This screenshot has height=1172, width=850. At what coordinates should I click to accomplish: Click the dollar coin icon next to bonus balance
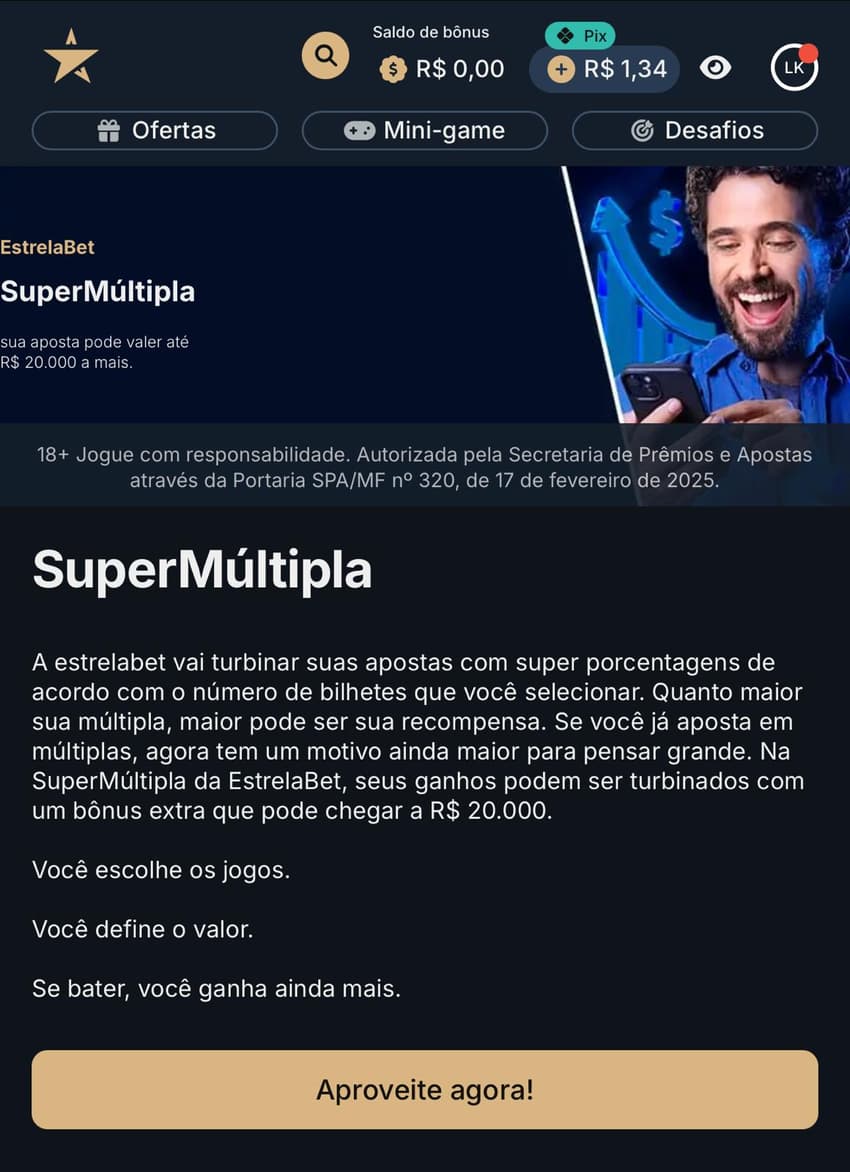click(x=394, y=70)
